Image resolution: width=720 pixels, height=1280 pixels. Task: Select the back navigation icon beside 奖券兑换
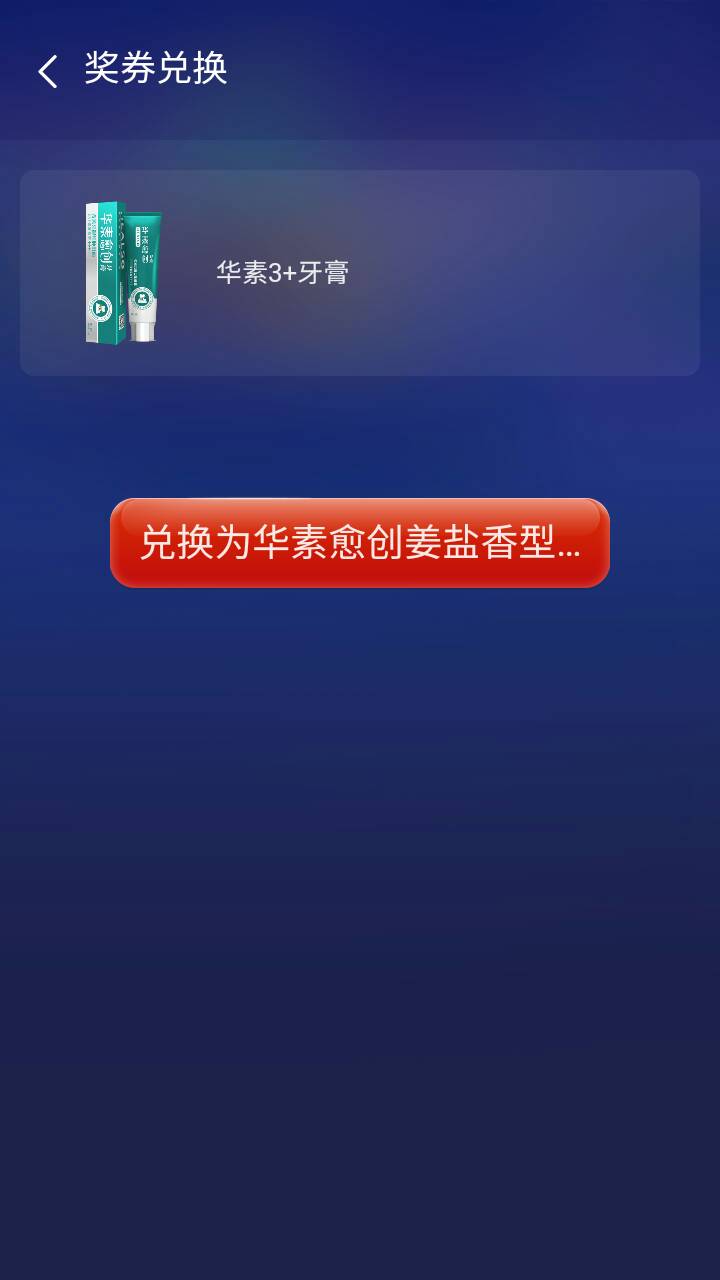pyautogui.click(x=47, y=70)
